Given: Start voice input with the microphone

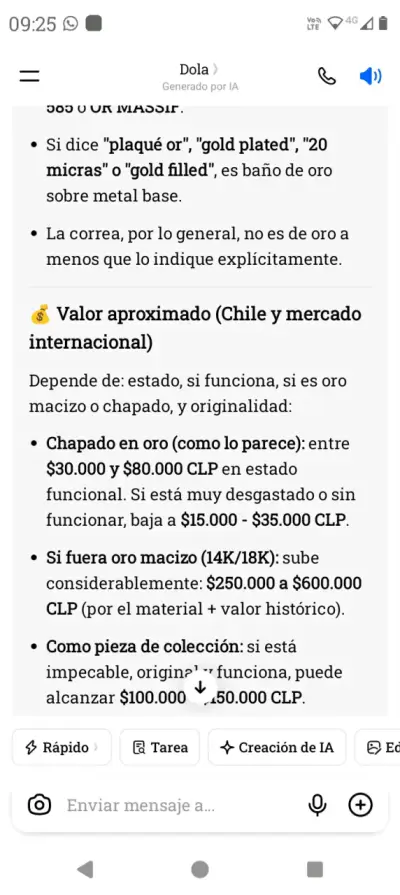Looking at the screenshot, I should [x=317, y=805].
